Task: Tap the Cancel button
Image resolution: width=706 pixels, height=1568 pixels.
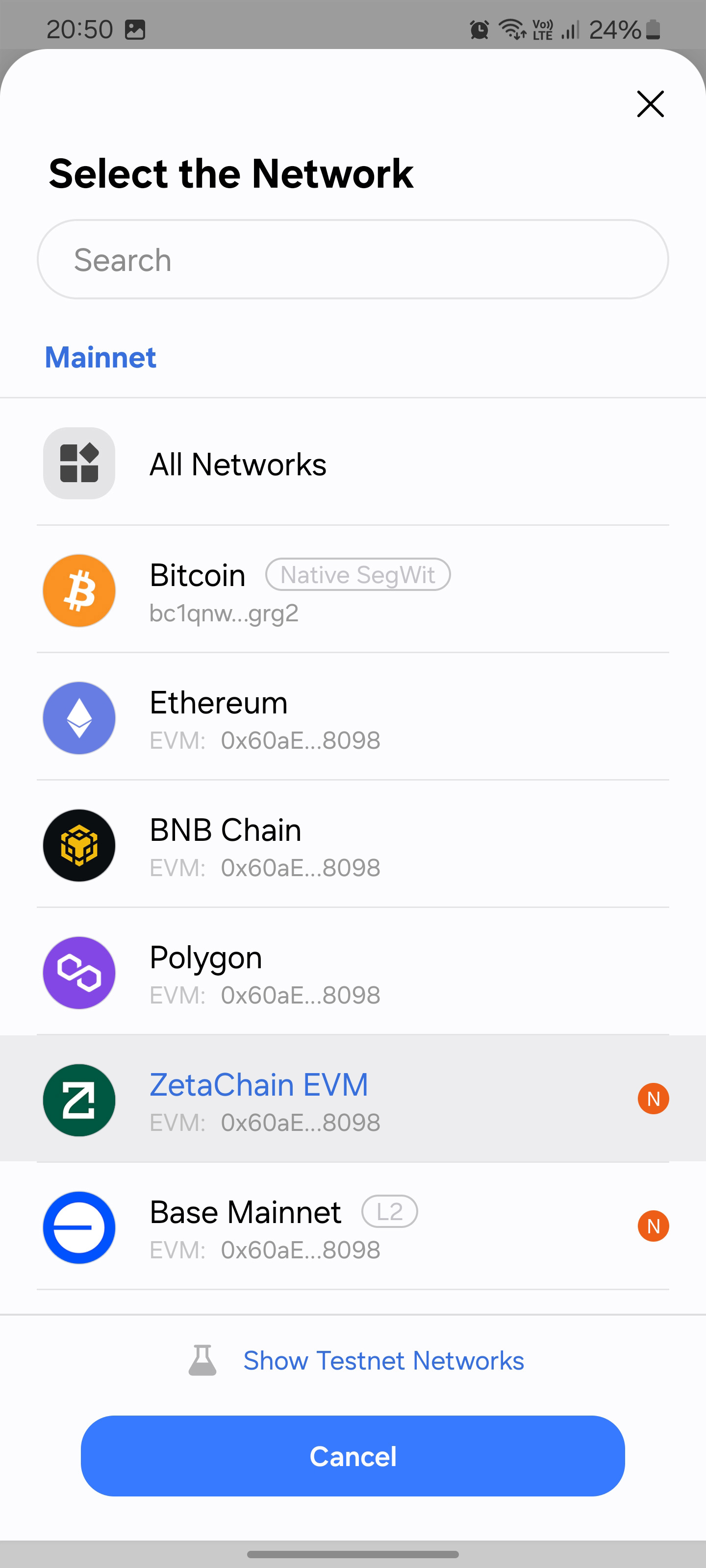Action: pyautogui.click(x=353, y=1456)
